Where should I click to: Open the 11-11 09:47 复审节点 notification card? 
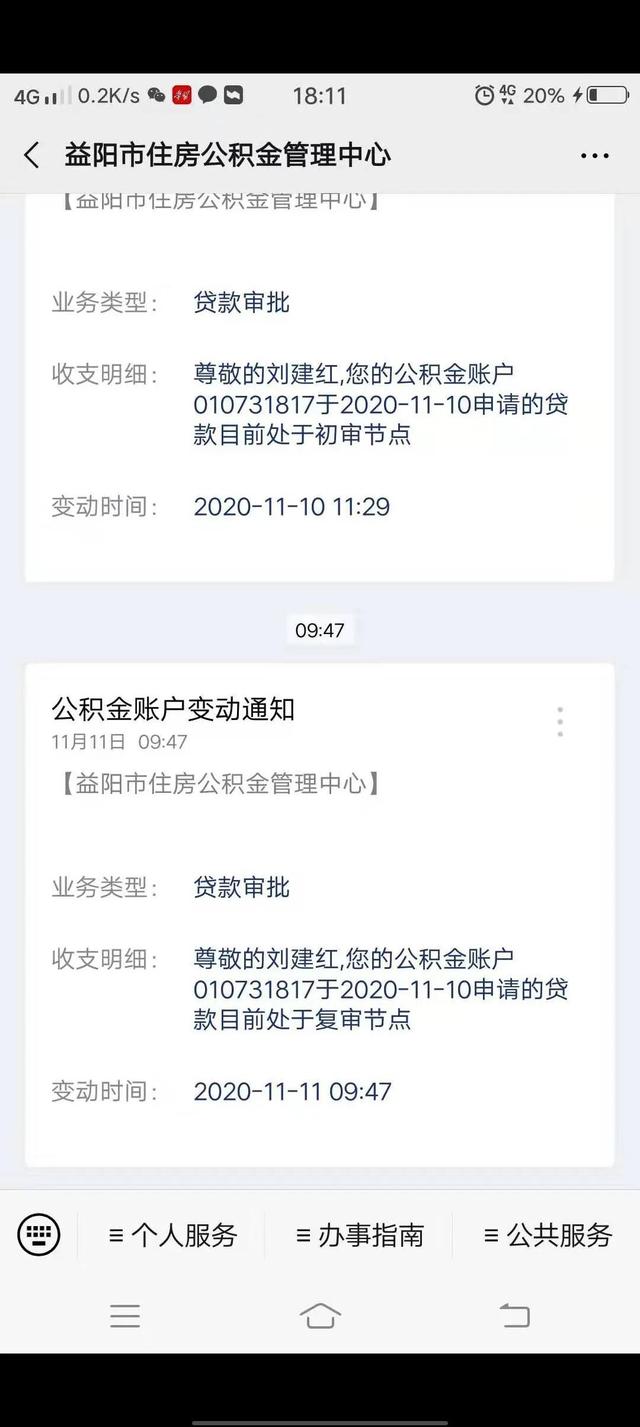(319, 915)
